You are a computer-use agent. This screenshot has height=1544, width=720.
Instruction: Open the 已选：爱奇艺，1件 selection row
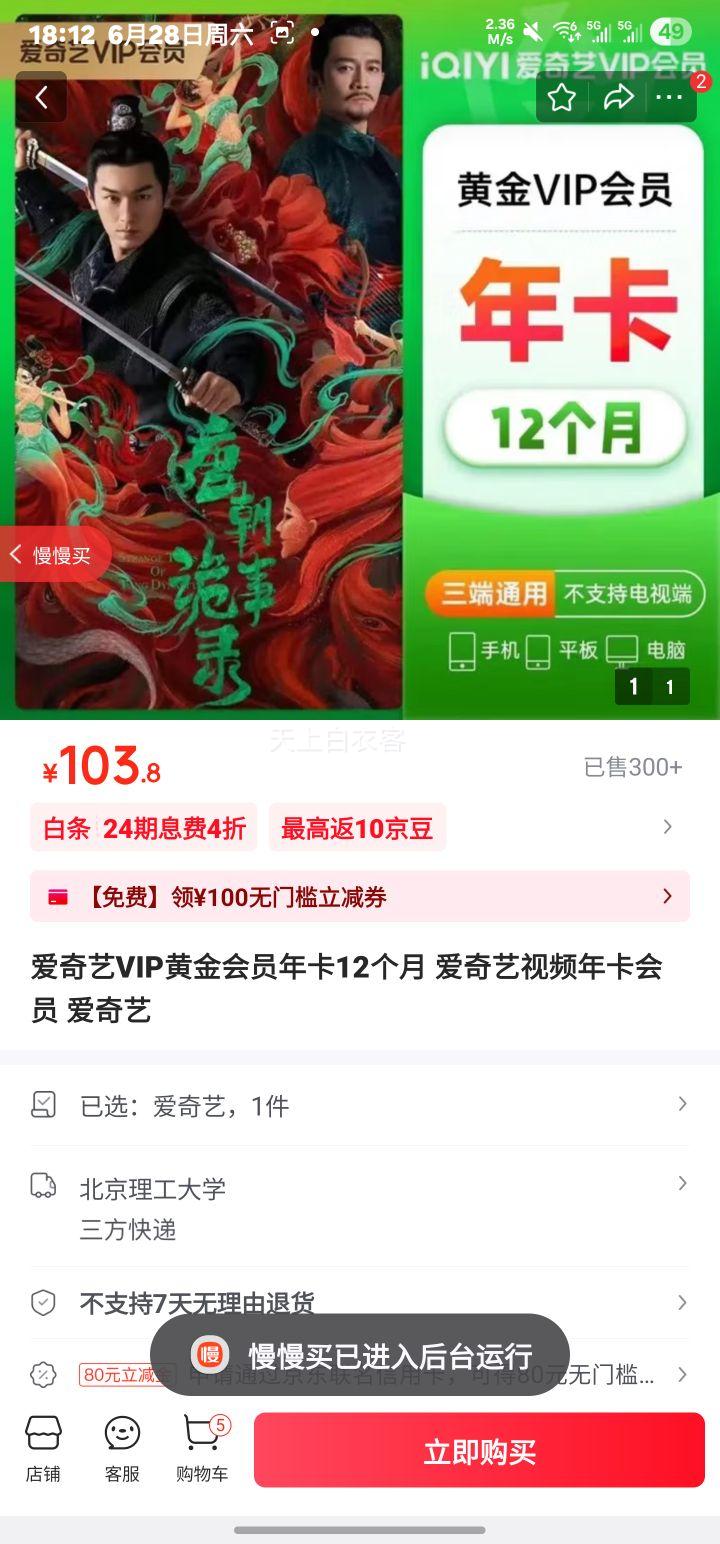(x=359, y=1105)
